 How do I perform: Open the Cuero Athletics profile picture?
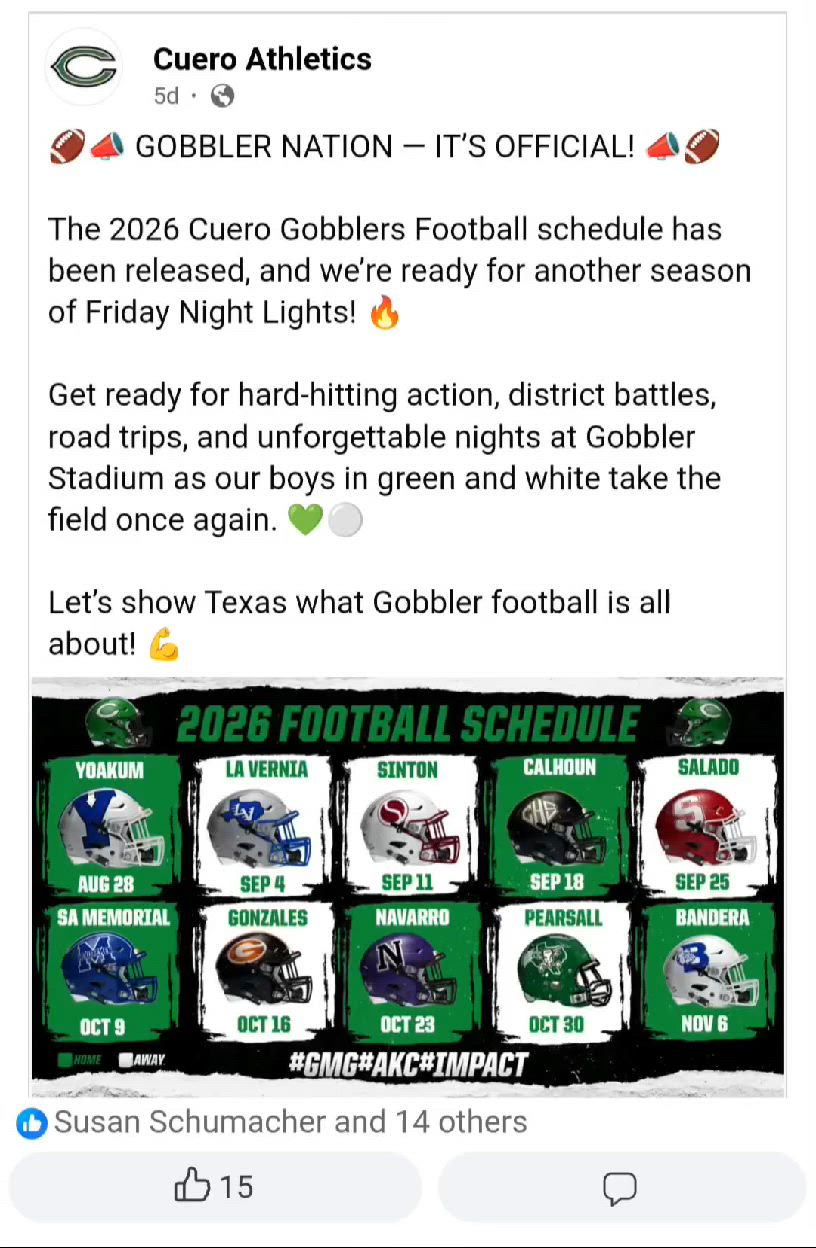84,68
